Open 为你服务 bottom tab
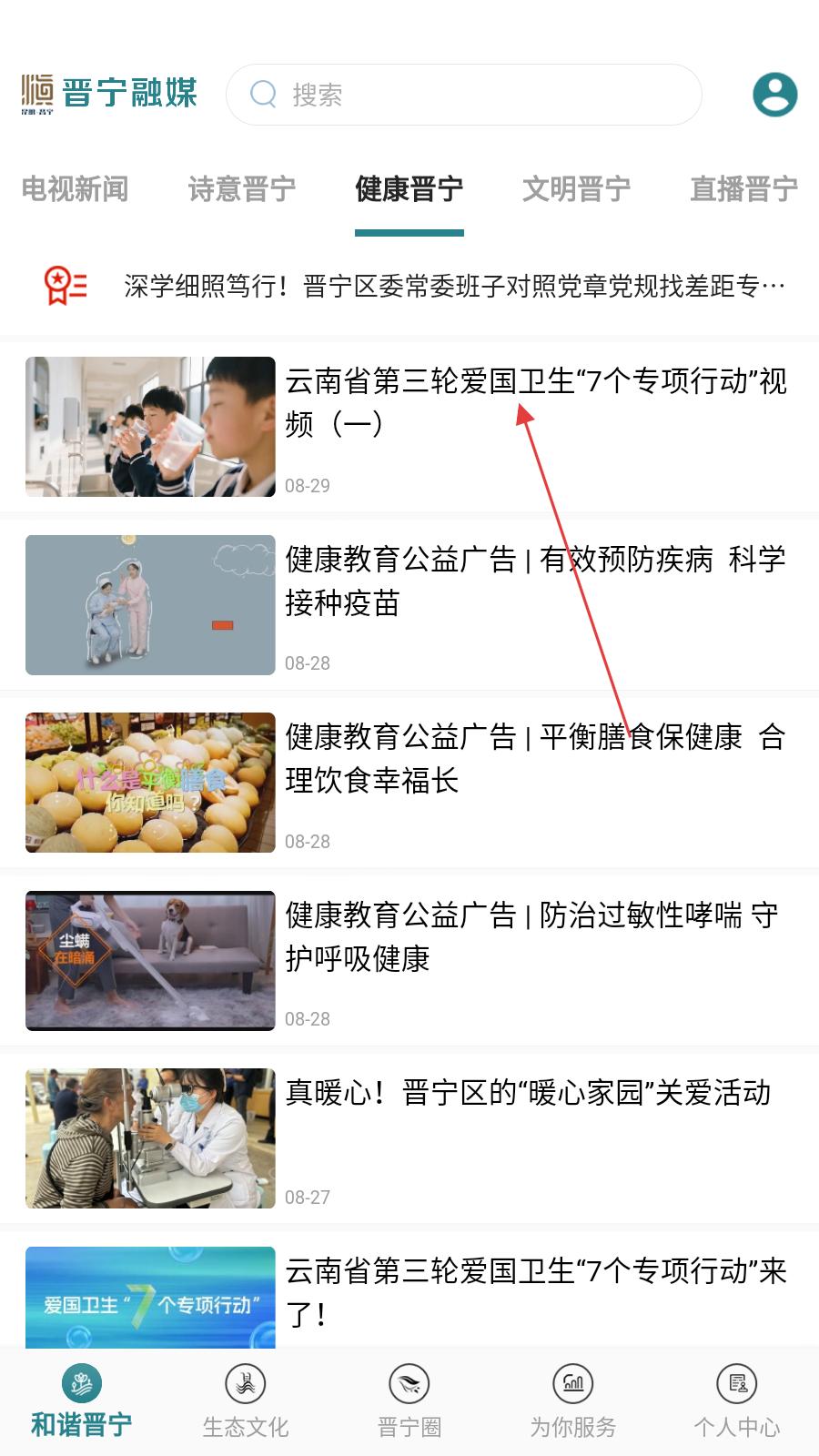Viewport: 819px width, 1456px height. tap(573, 1403)
